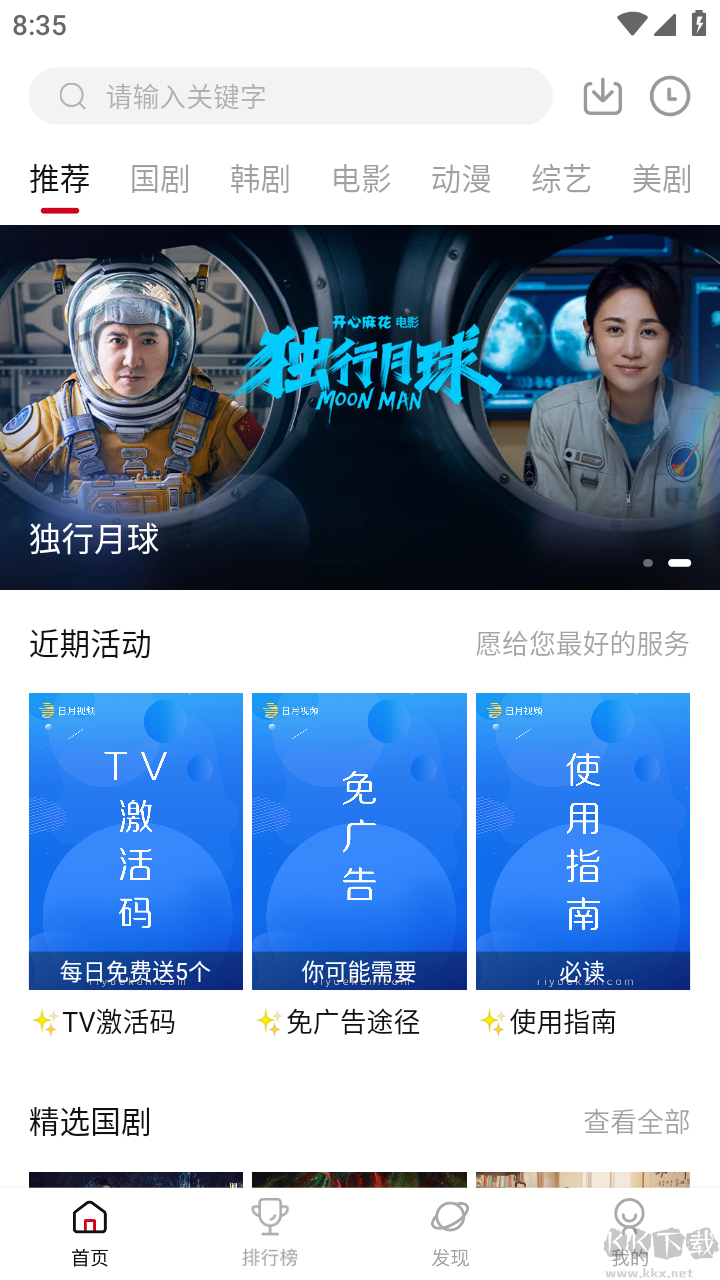Tap the sparkle icon beside TV激活码
This screenshot has height=1280, width=720.
[42, 1022]
